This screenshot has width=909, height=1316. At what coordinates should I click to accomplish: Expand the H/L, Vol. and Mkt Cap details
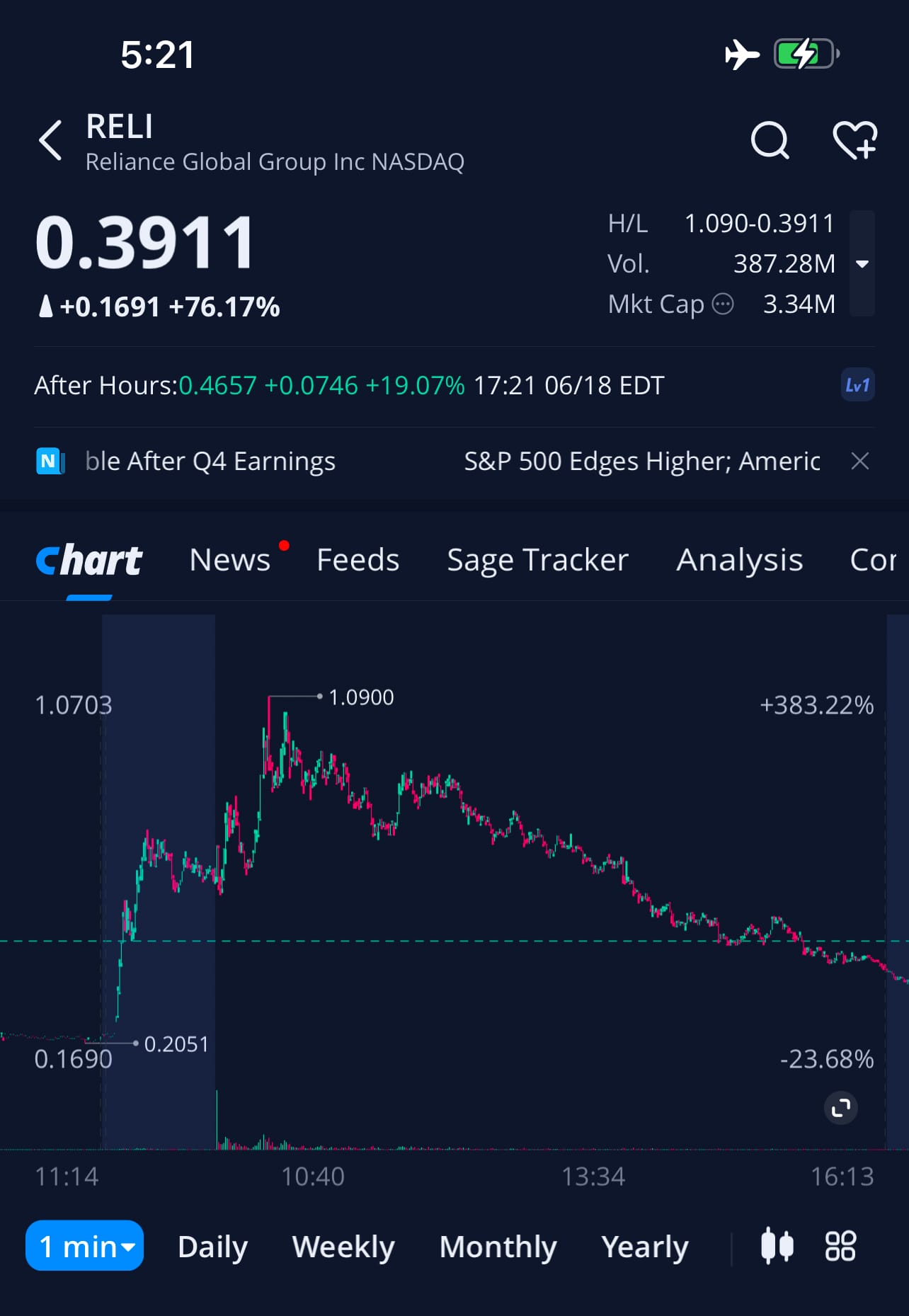pyautogui.click(x=862, y=264)
